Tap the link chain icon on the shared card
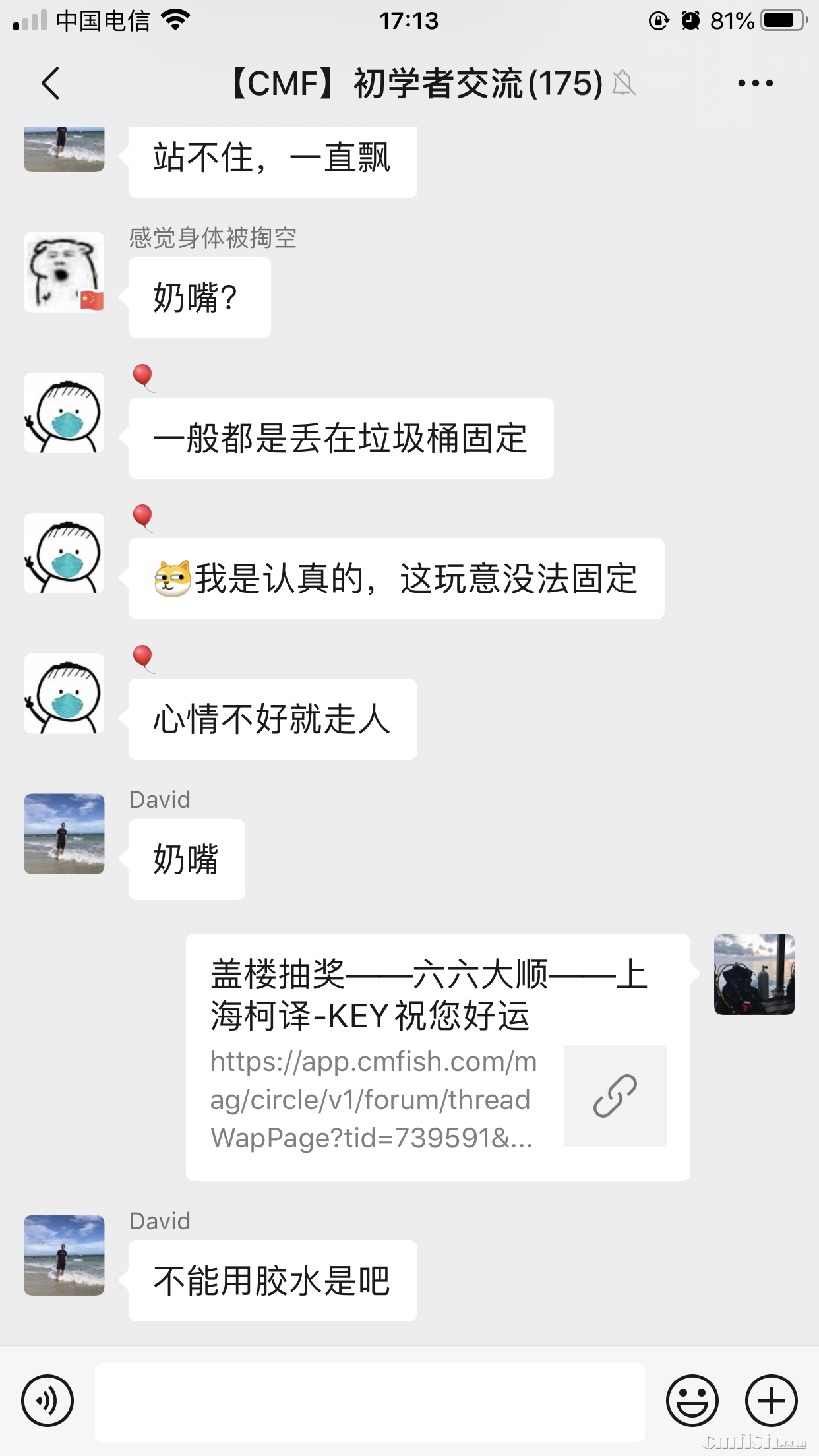The image size is (819, 1456). [614, 1095]
